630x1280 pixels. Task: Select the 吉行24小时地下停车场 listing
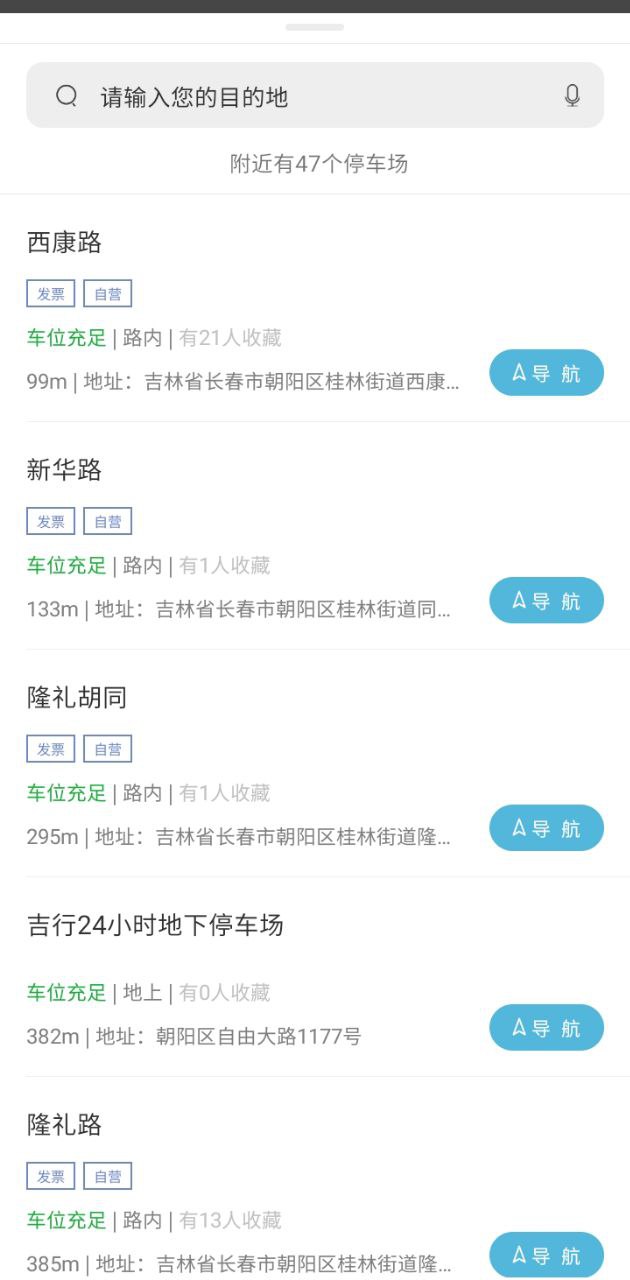tap(155, 925)
